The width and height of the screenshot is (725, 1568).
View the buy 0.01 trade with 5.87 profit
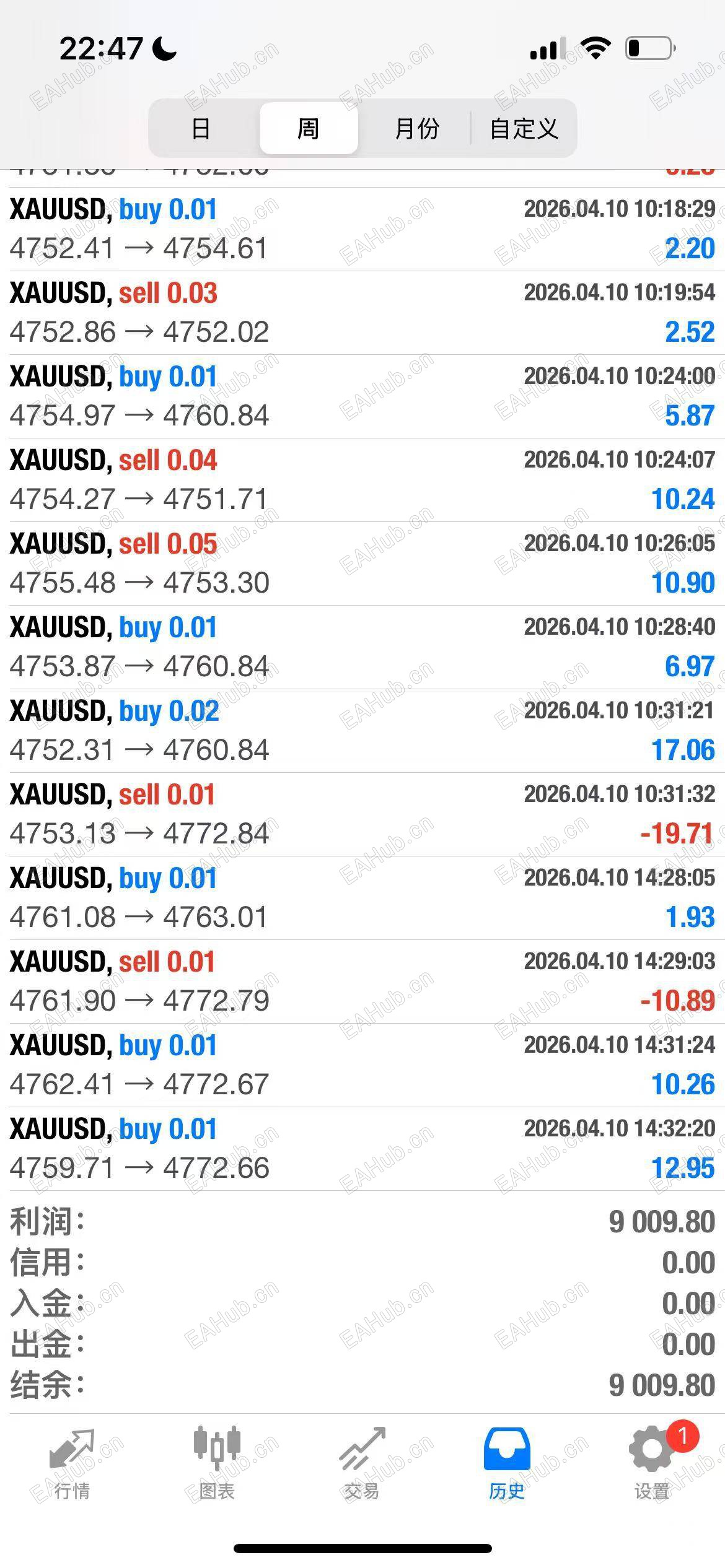(362, 396)
